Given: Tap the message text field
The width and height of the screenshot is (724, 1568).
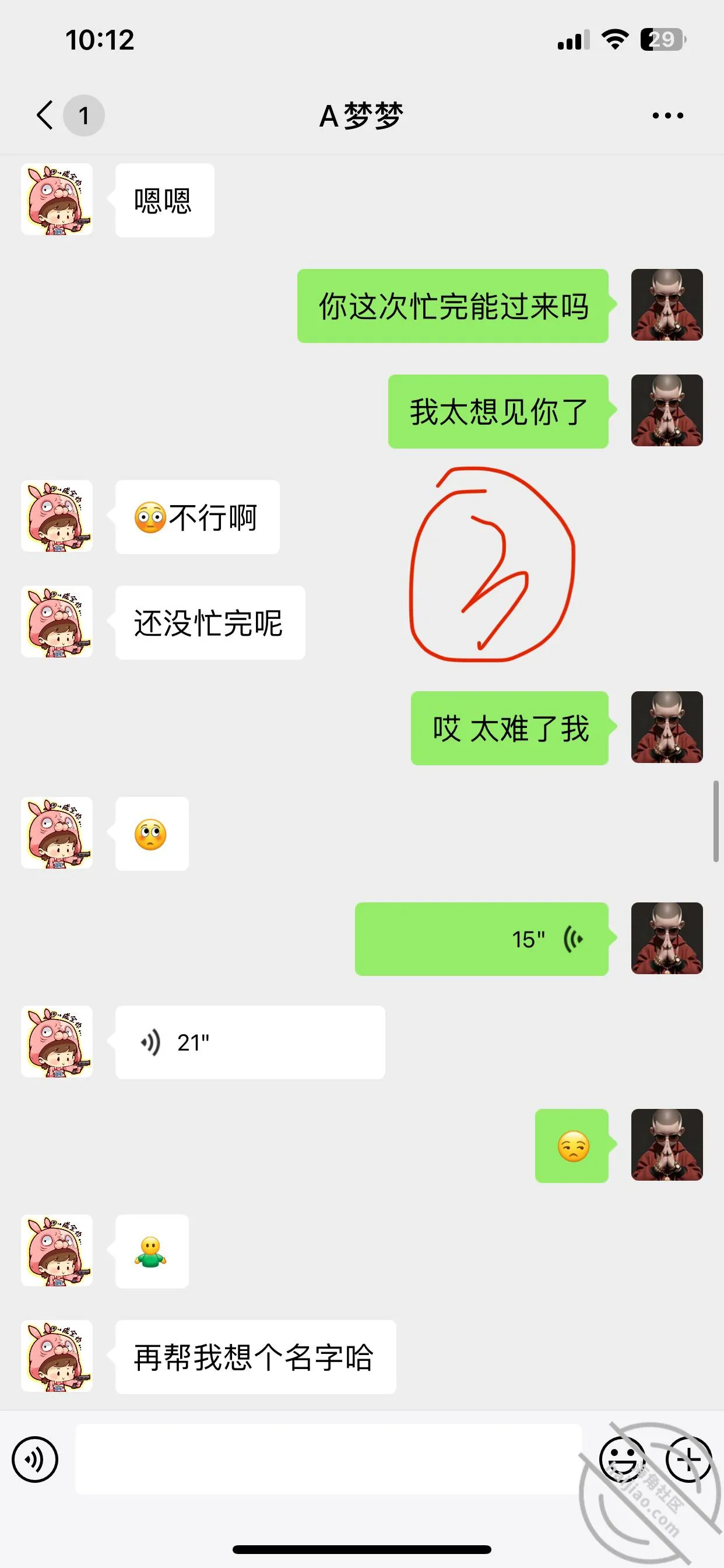Looking at the screenshot, I should pos(329,1458).
